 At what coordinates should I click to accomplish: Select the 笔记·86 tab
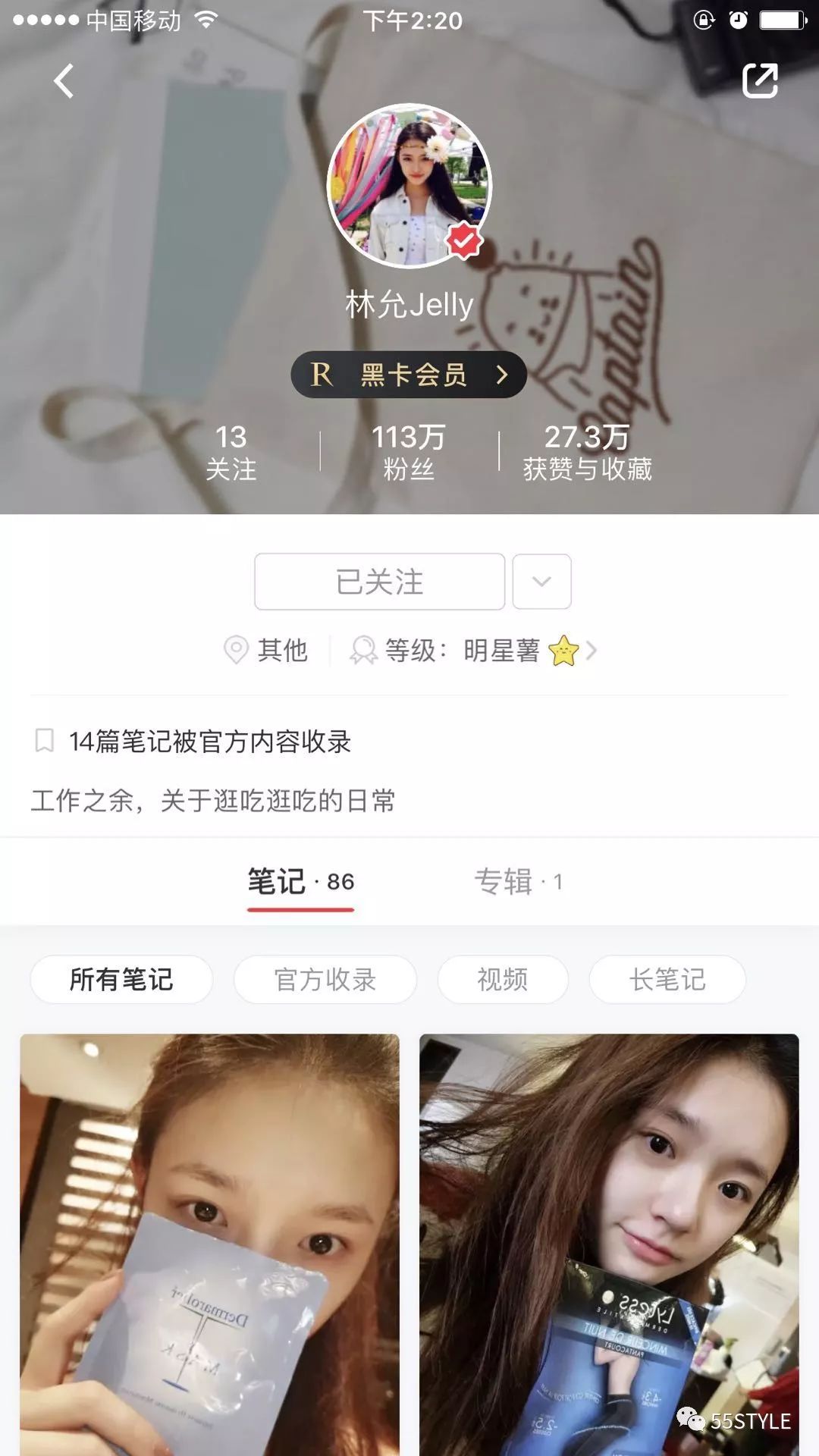[300, 880]
